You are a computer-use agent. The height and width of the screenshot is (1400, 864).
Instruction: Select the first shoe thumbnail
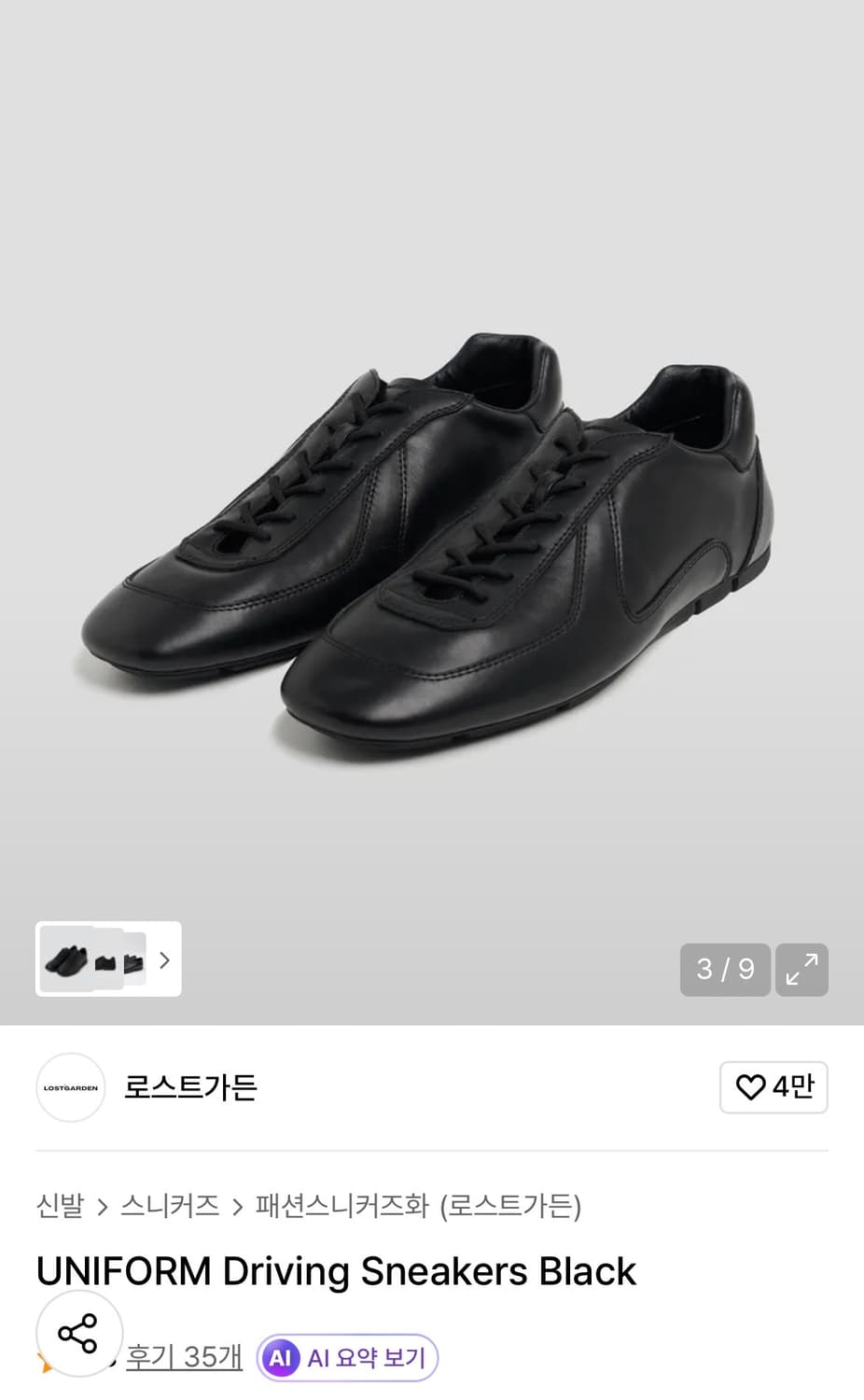click(65, 959)
